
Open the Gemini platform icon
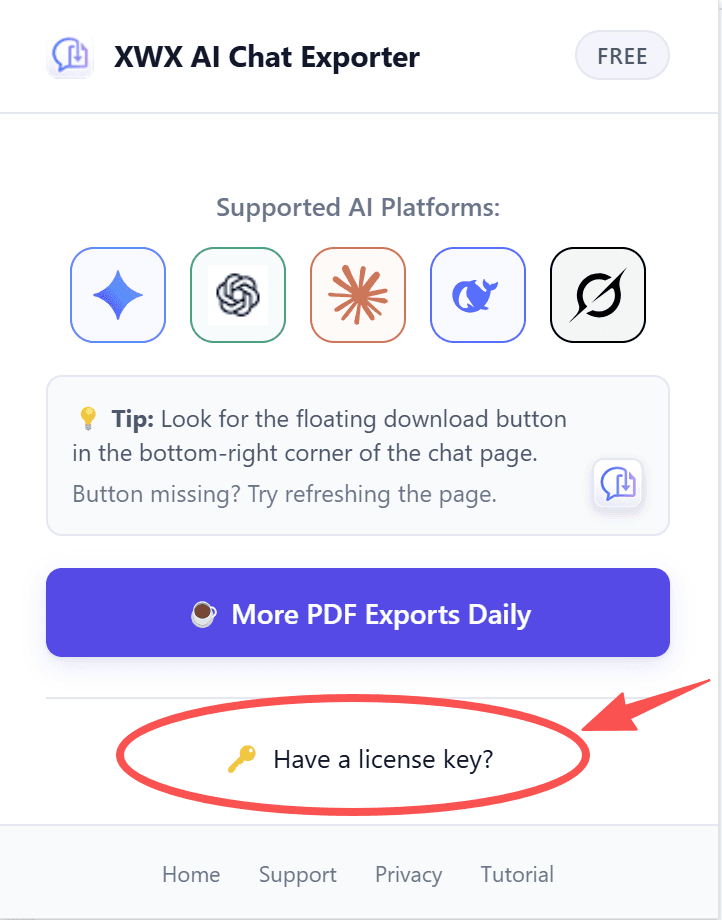coord(118,295)
